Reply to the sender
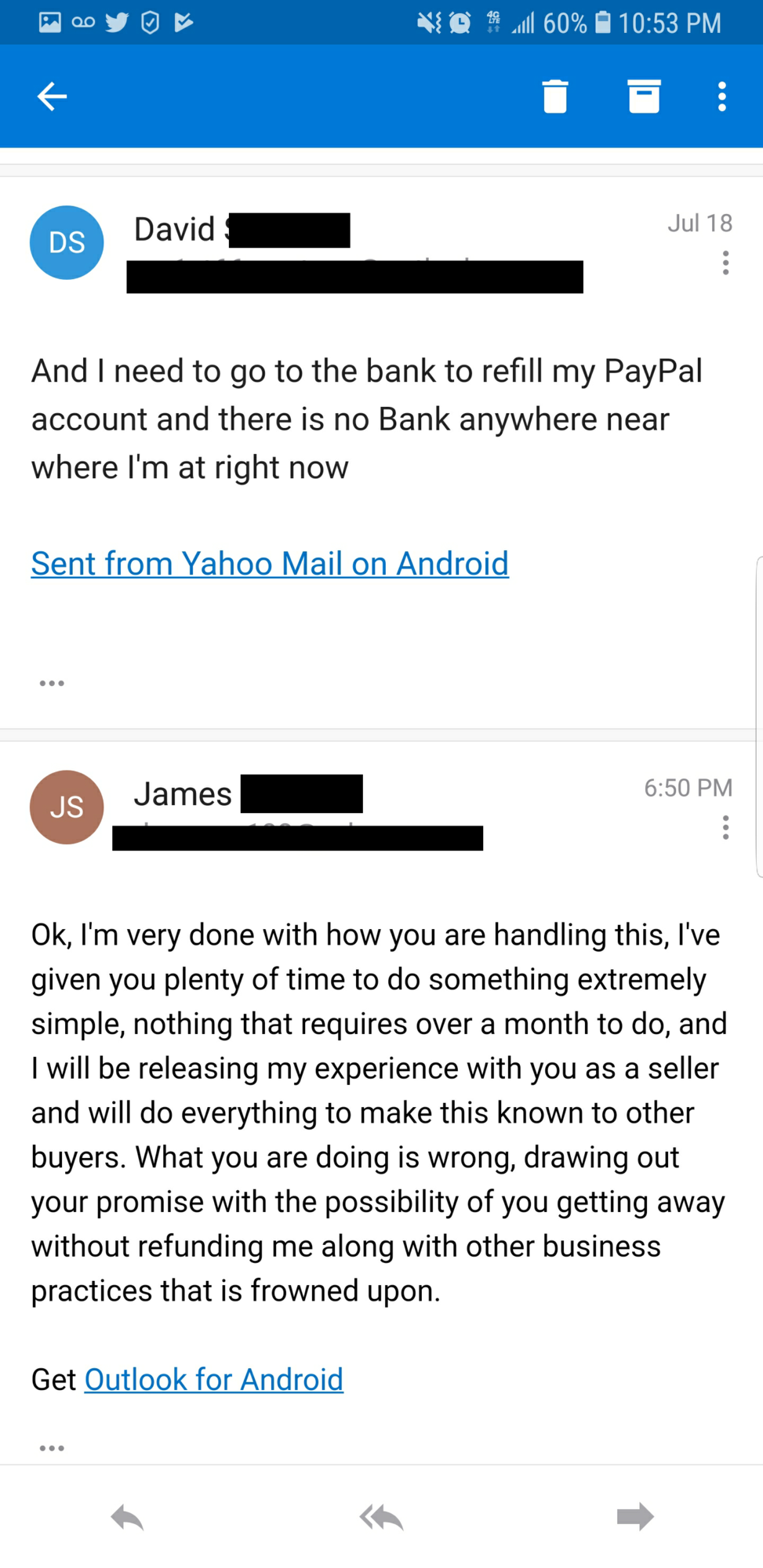763x1568 pixels. pyautogui.click(x=127, y=1518)
